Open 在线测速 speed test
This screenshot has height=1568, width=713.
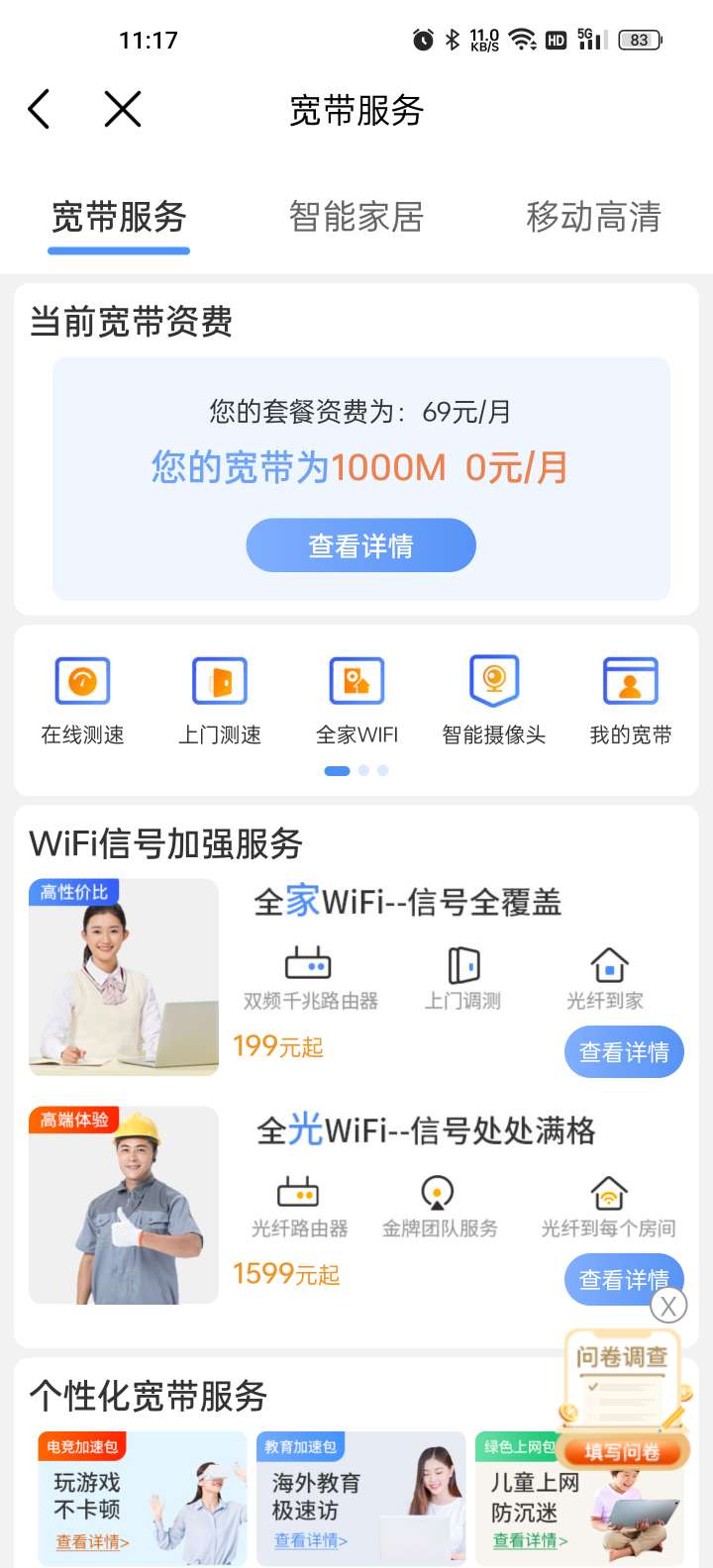[x=82, y=700]
